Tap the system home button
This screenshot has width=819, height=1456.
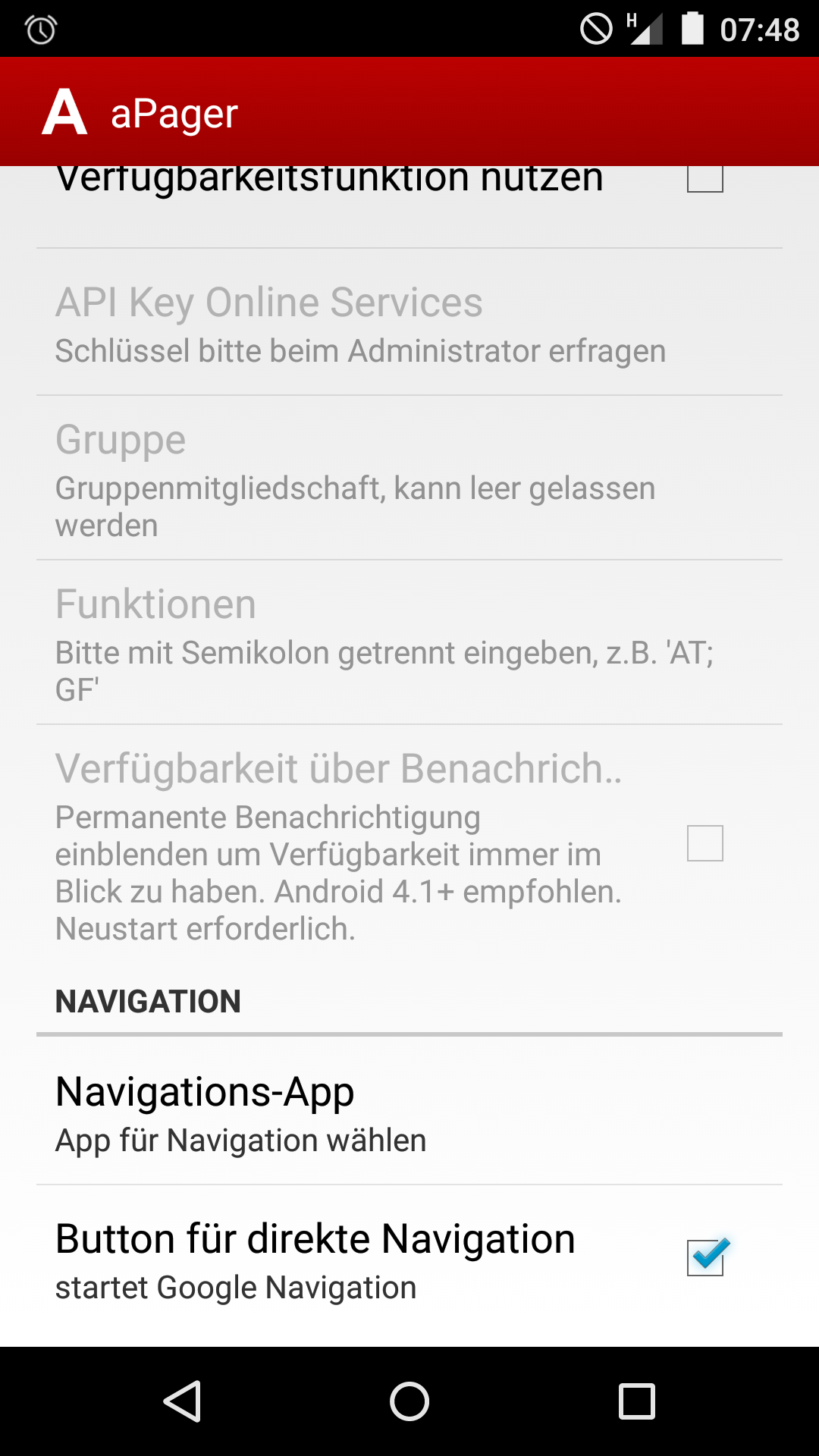click(x=409, y=1401)
